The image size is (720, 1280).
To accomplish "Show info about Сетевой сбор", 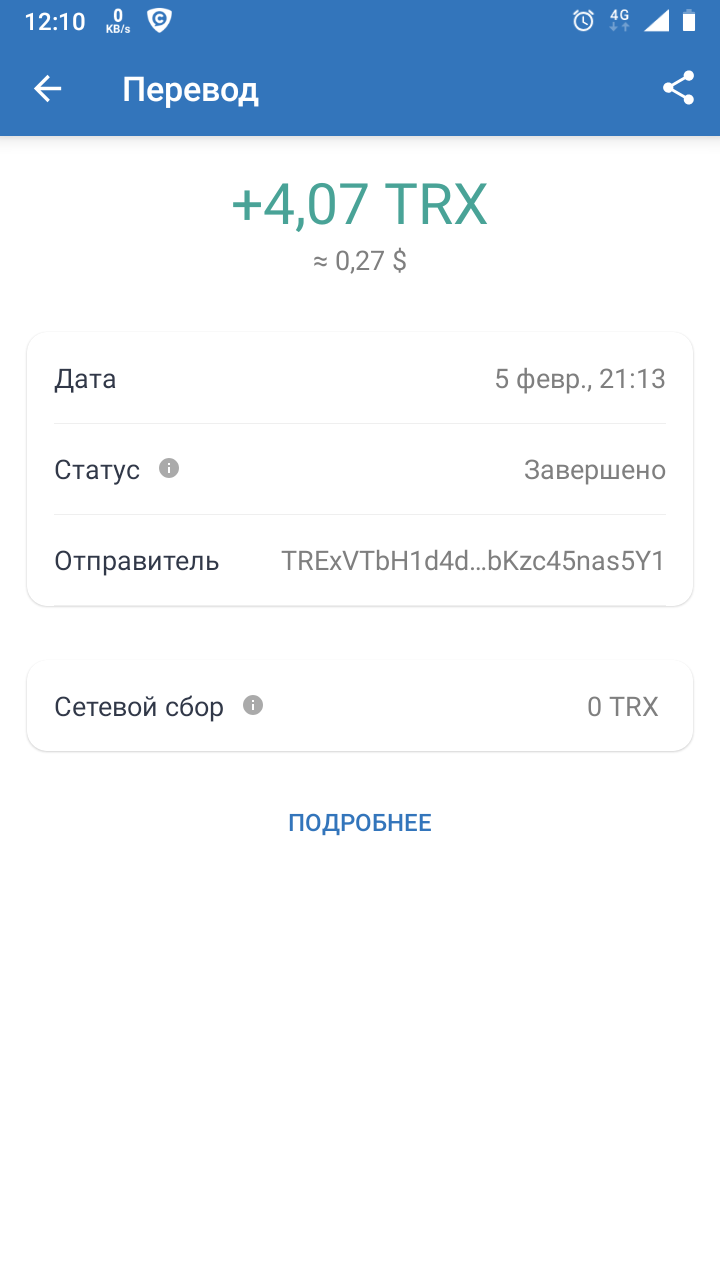I will click(254, 706).
